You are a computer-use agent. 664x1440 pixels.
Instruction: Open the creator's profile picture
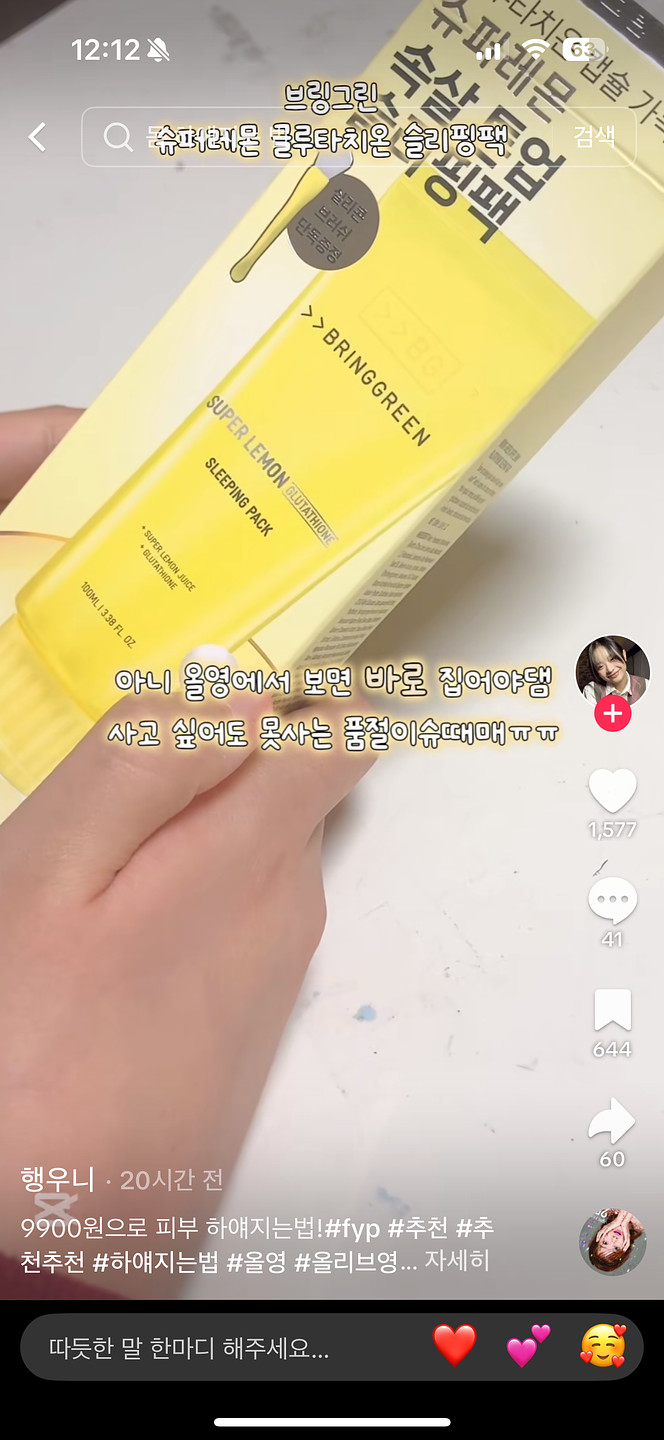click(x=612, y=671)
